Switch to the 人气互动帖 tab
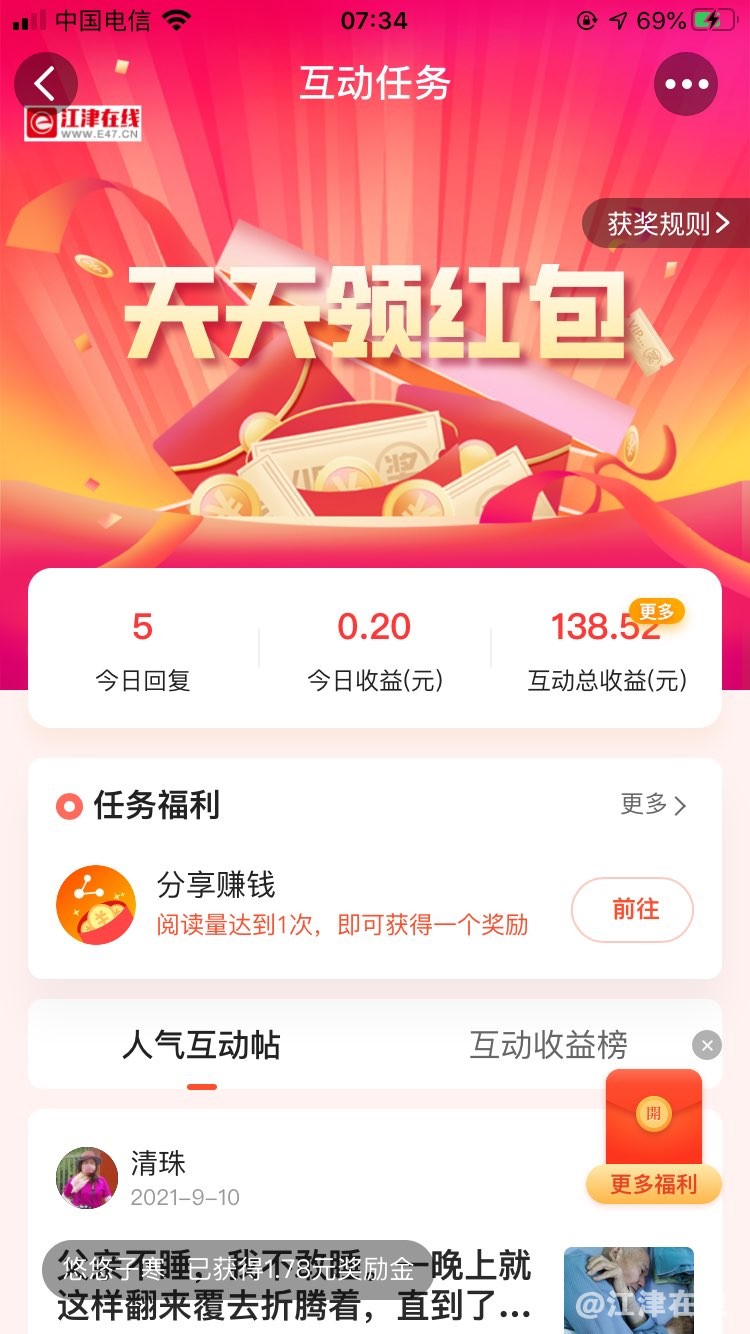Image resolution: width=750 pixels, height=1334 pixels. coord(201,1046)
